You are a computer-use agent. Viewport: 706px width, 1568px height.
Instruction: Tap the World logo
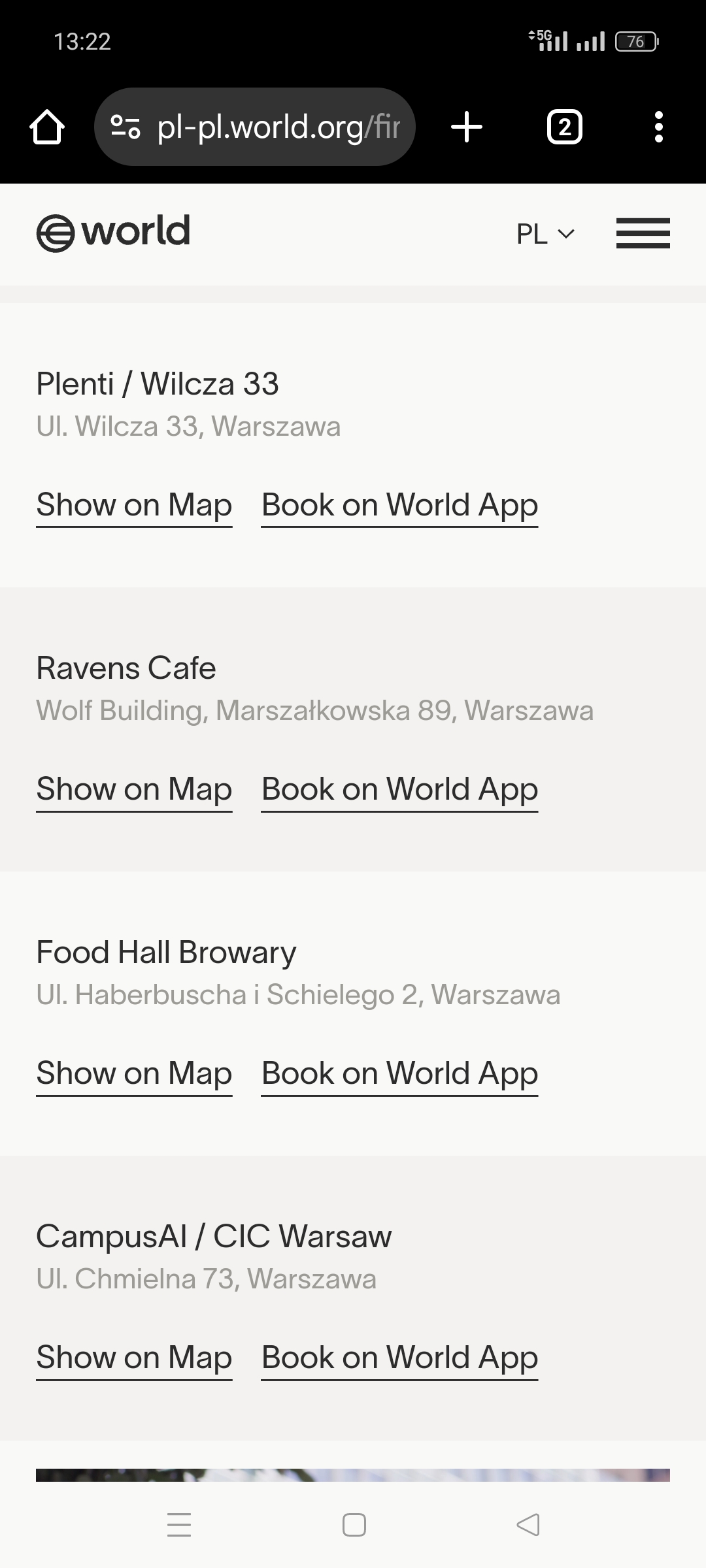(113, 233)
